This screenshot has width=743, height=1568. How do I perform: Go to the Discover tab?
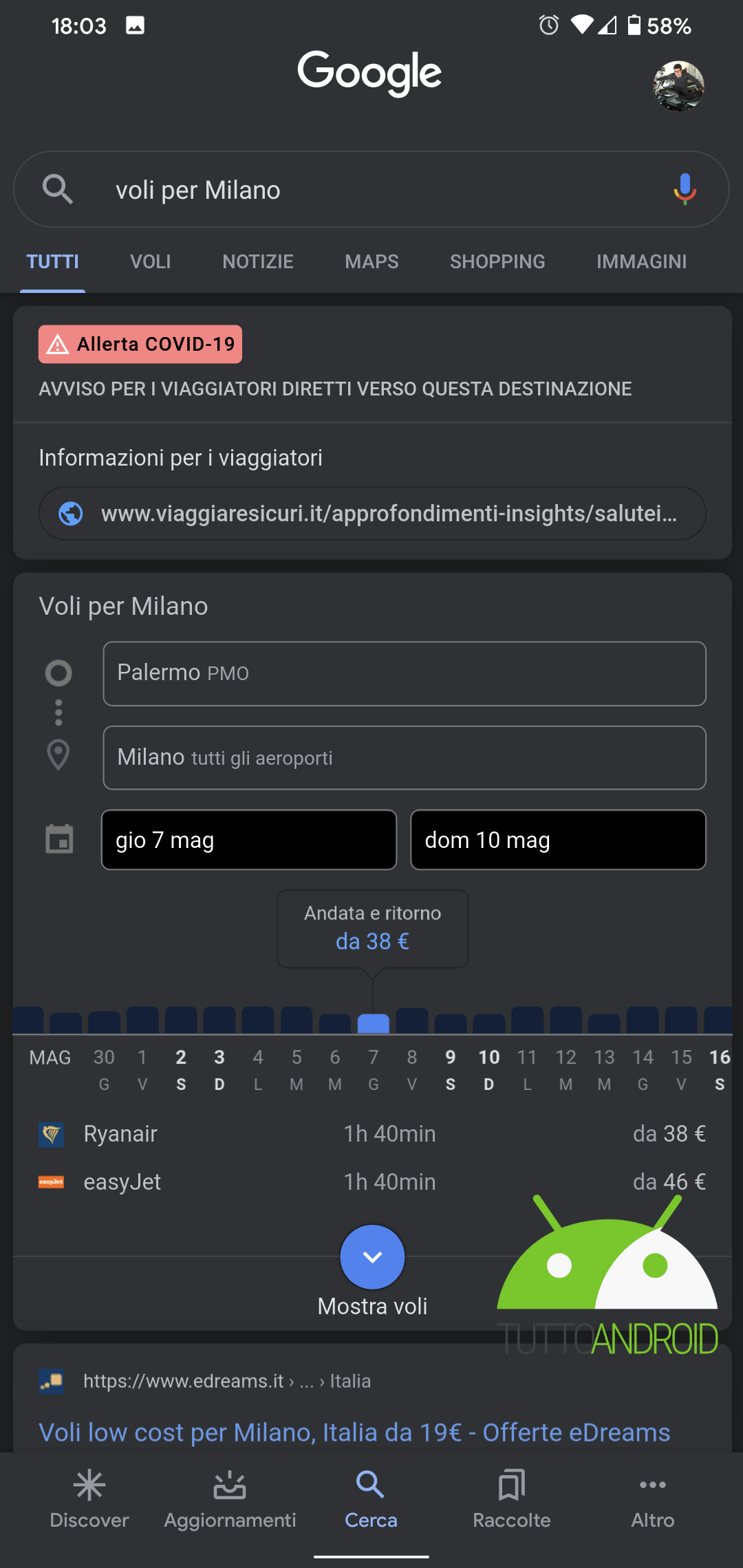(89, 1500)
